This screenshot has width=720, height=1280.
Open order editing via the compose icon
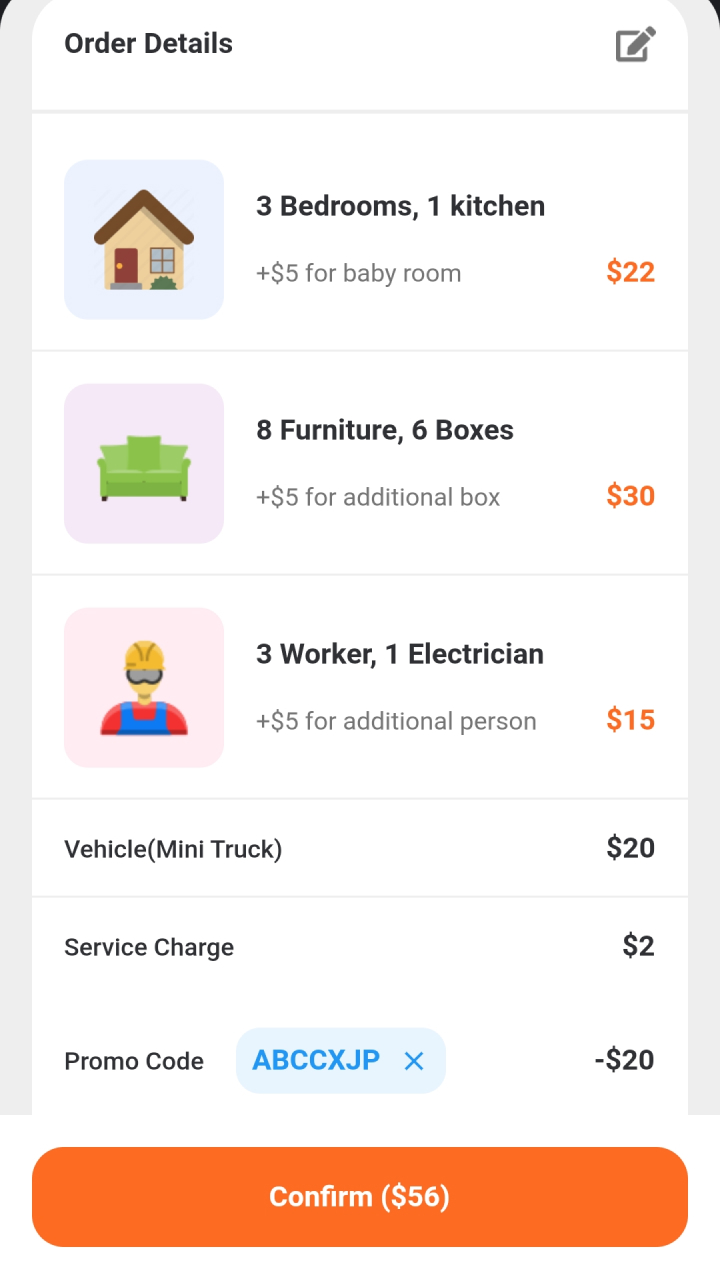pyautogui.click(x=633, y=43)
